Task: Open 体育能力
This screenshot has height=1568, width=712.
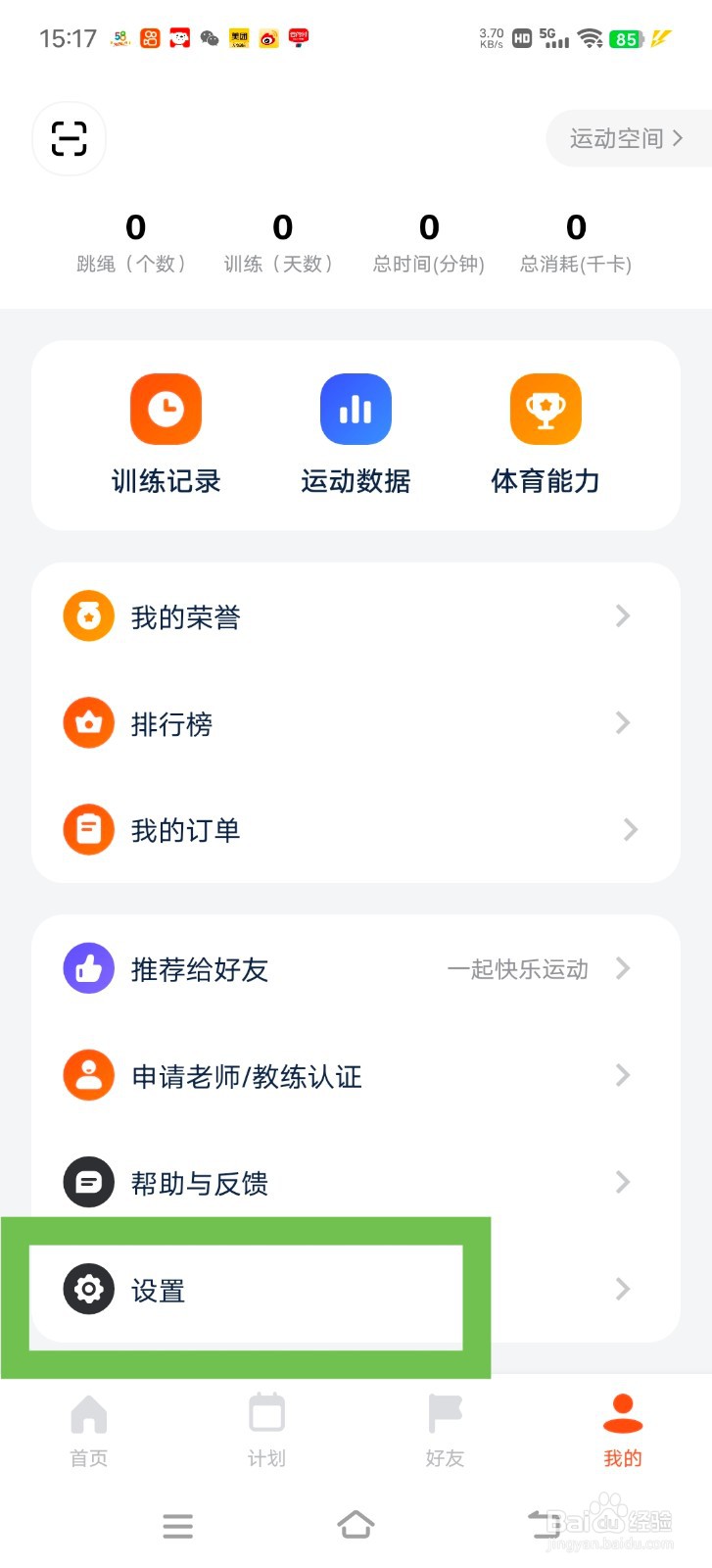Action: pyautogui.click(x=546, y=435)
